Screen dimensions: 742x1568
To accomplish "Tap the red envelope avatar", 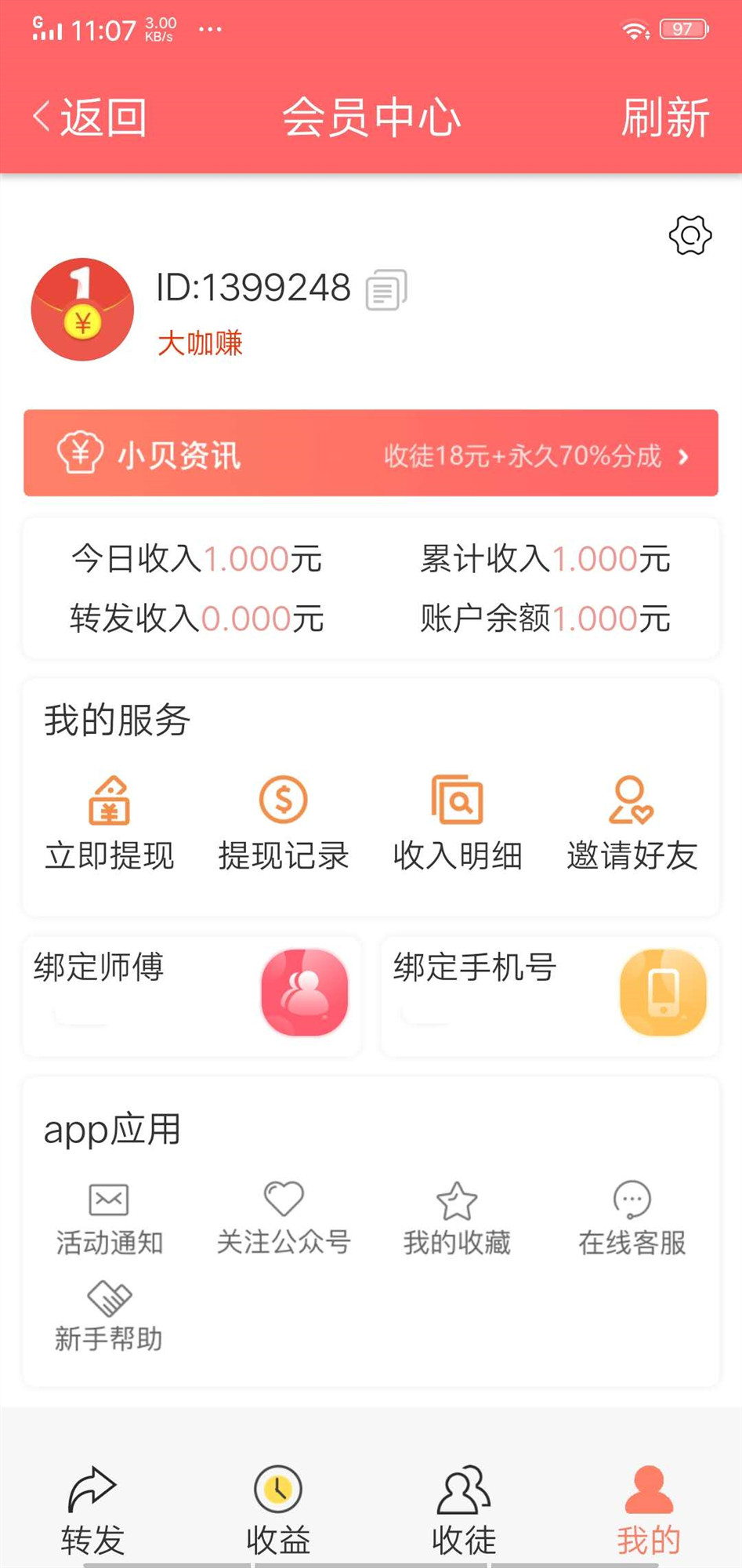I will [81, 310].
